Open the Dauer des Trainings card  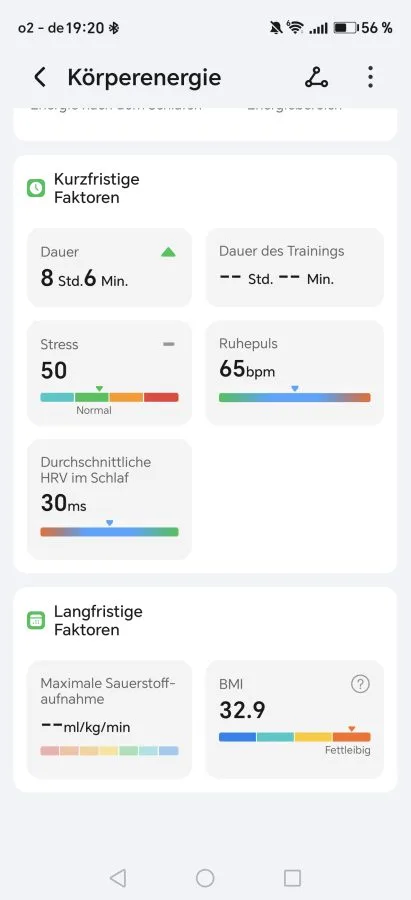pyautogui.click(x=294, y=267)
